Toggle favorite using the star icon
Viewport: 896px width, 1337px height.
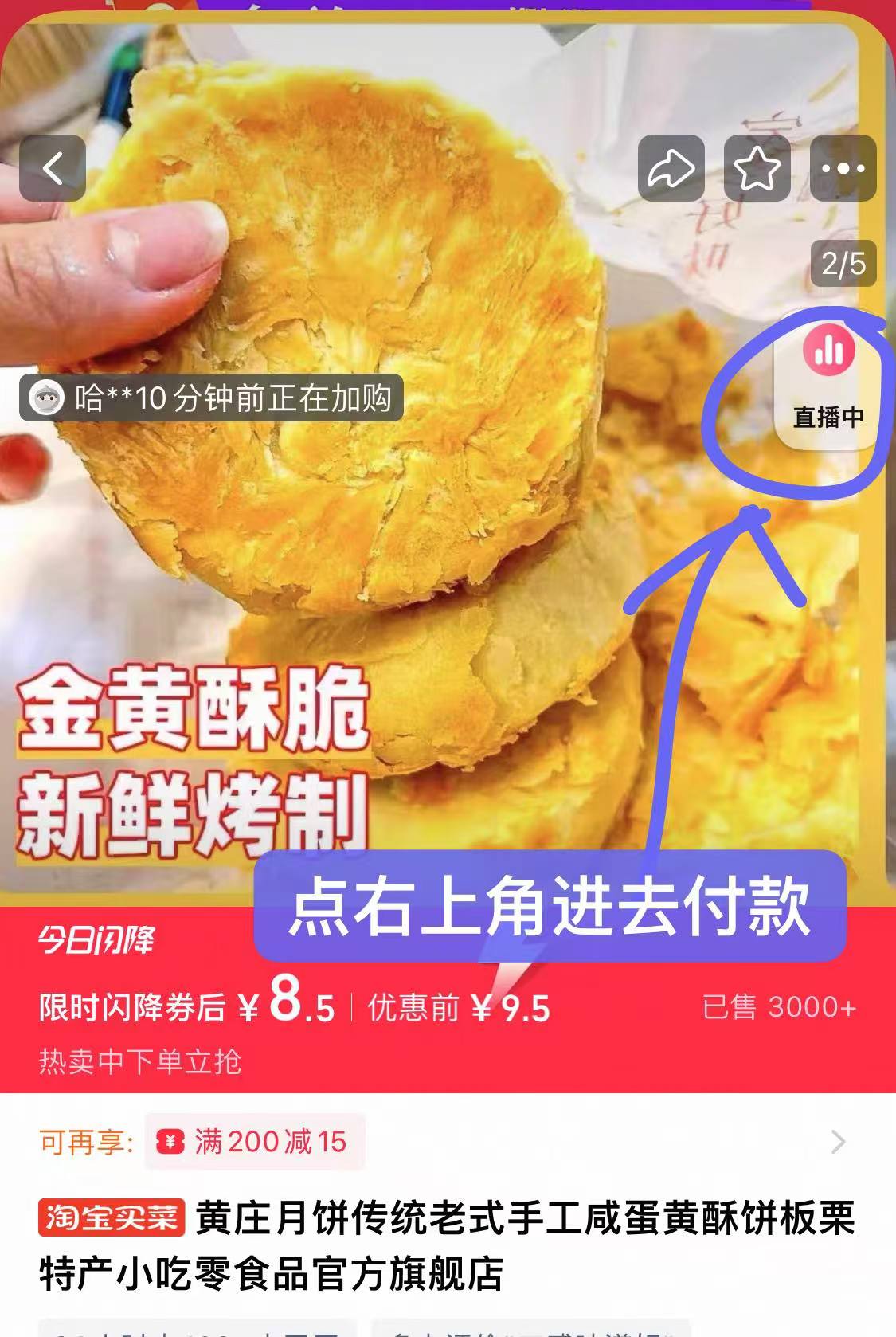point(755,167)
